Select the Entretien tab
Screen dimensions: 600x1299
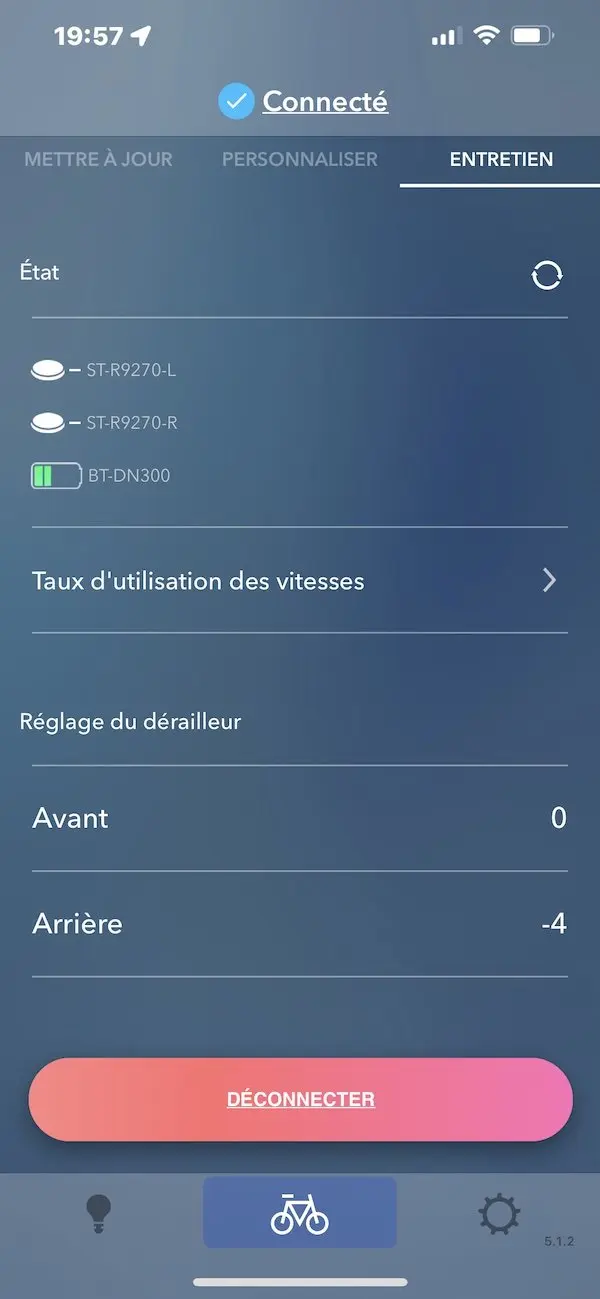tap(501, 159)
